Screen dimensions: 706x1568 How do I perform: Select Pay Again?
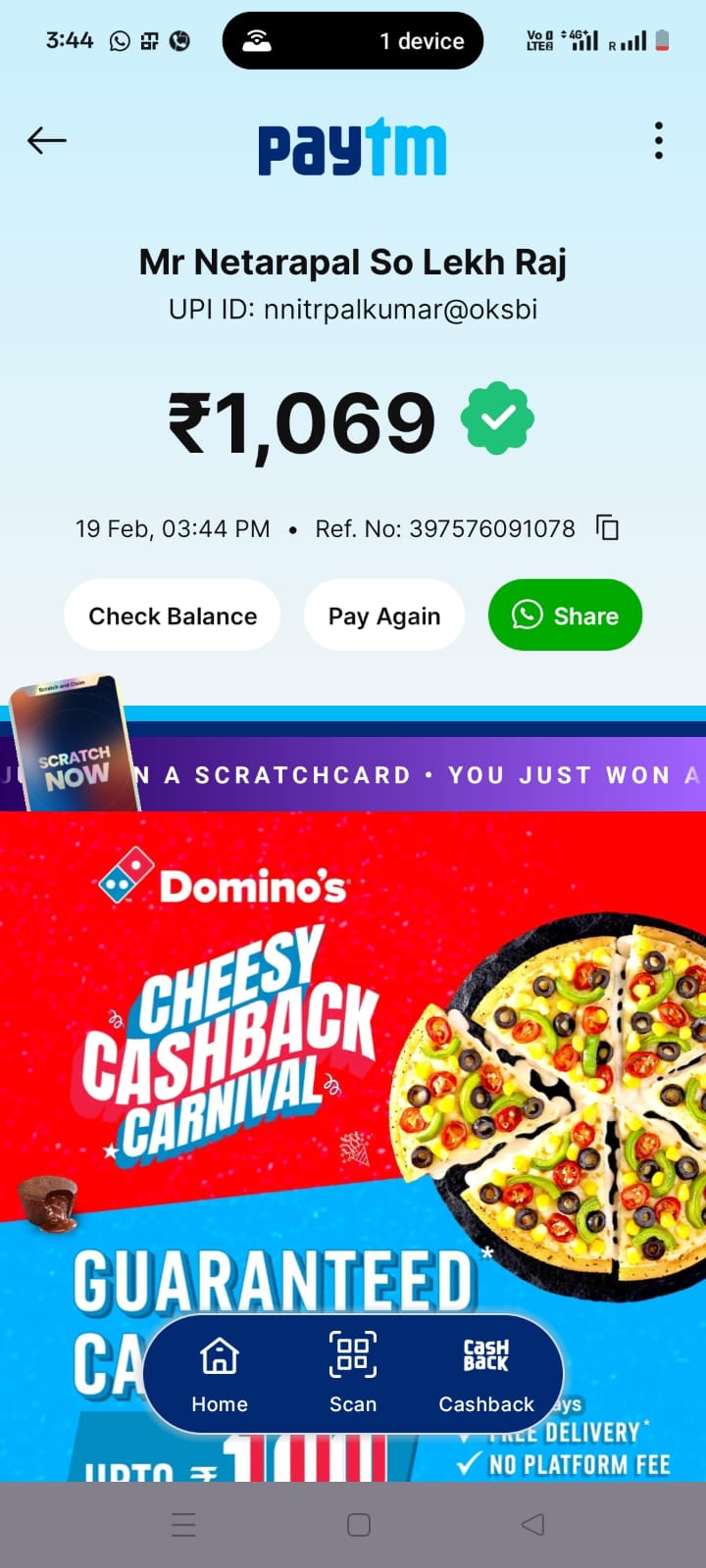[383, 615]
